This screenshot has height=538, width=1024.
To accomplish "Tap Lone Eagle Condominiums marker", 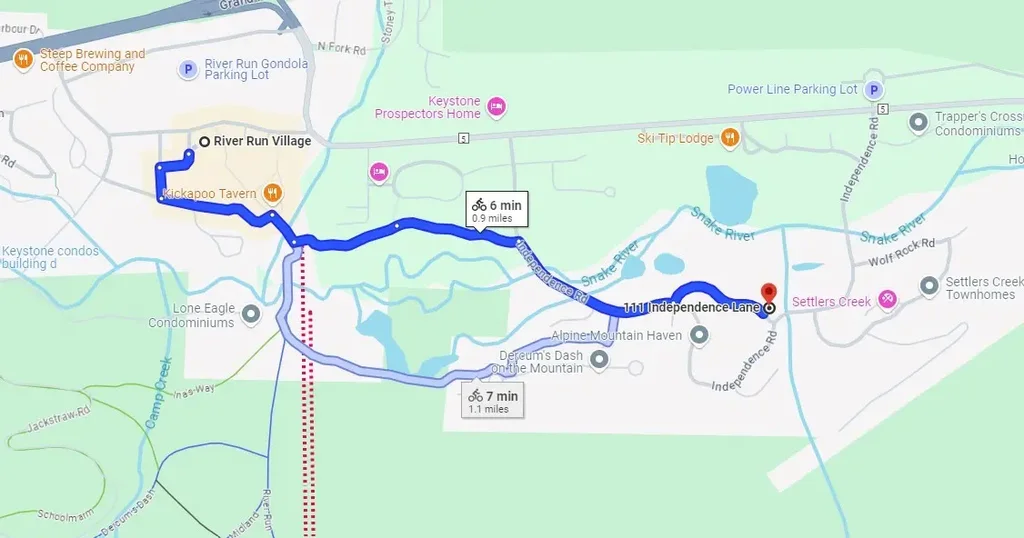I will coord(251,316).
